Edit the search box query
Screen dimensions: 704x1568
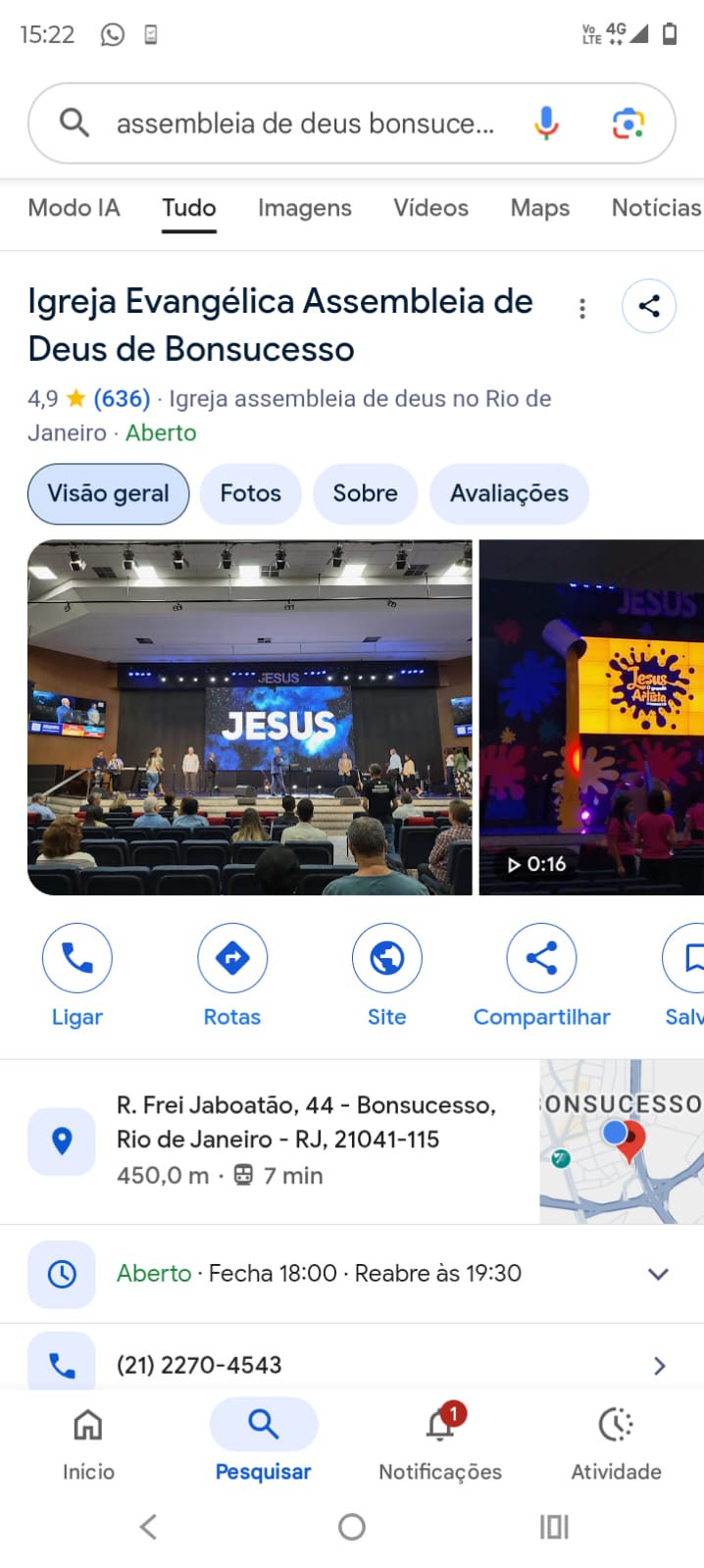pyautogui.click(x=304, y=124)
